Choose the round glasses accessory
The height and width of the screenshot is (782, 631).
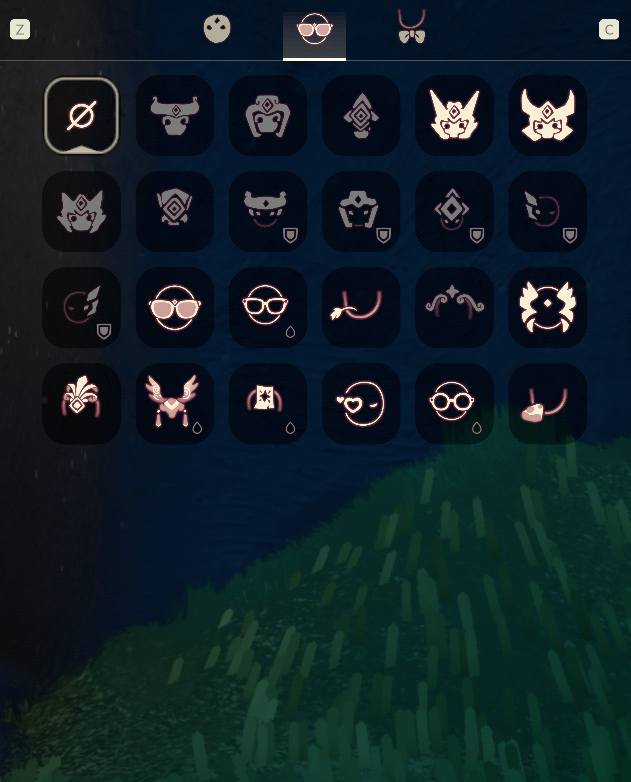[453, 404]
